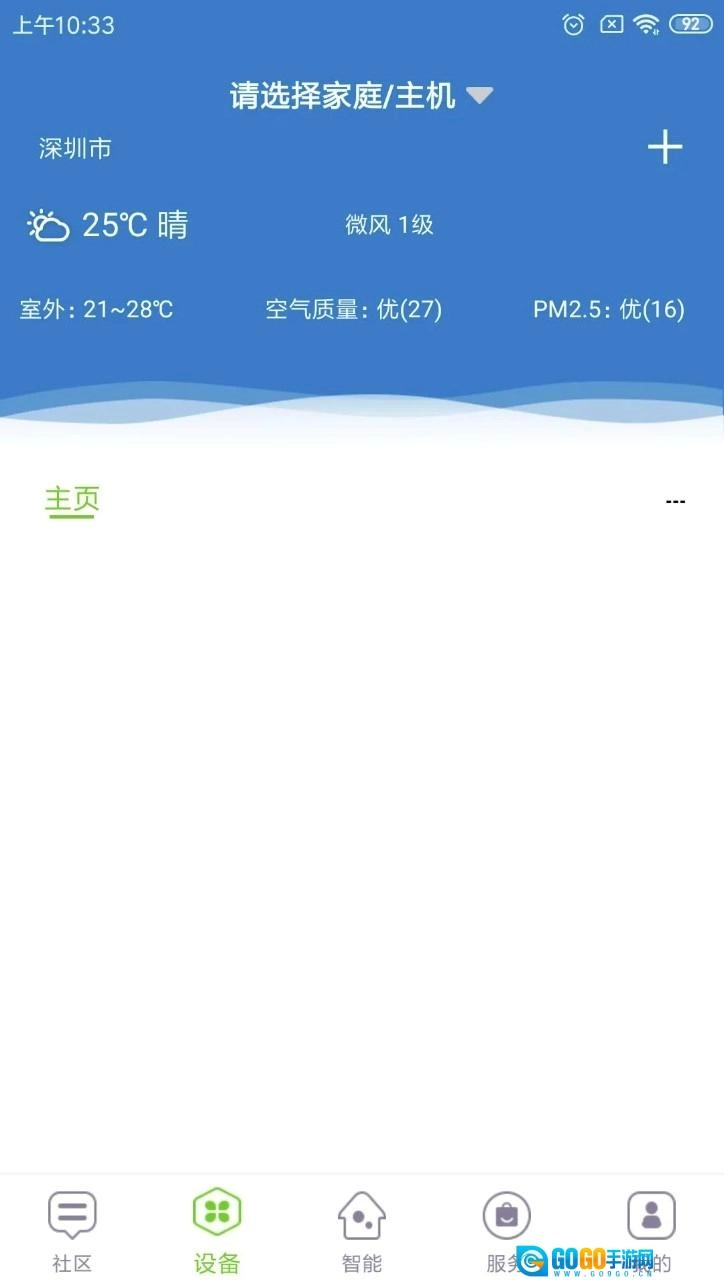Switch to the 主页 tab
Viewport: 724px width, 1287px height.
click(71, 500)
